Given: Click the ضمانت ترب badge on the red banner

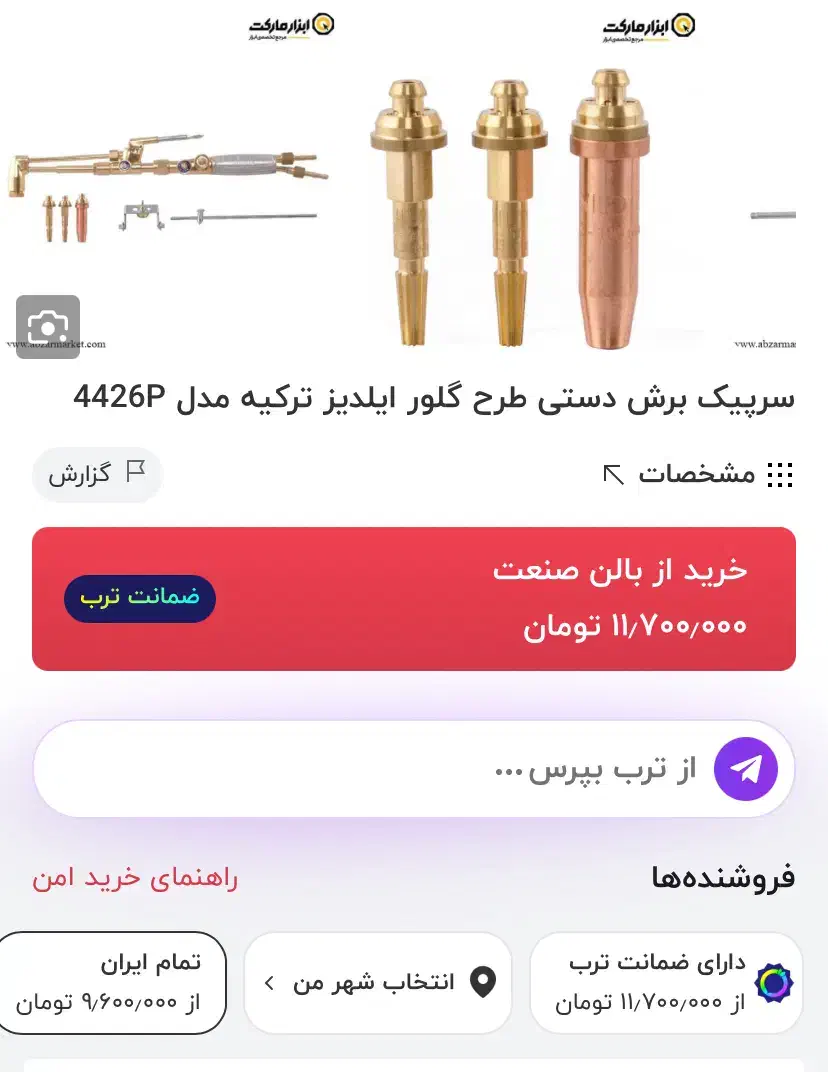Looking at the screenshot, I should (139, 599).
